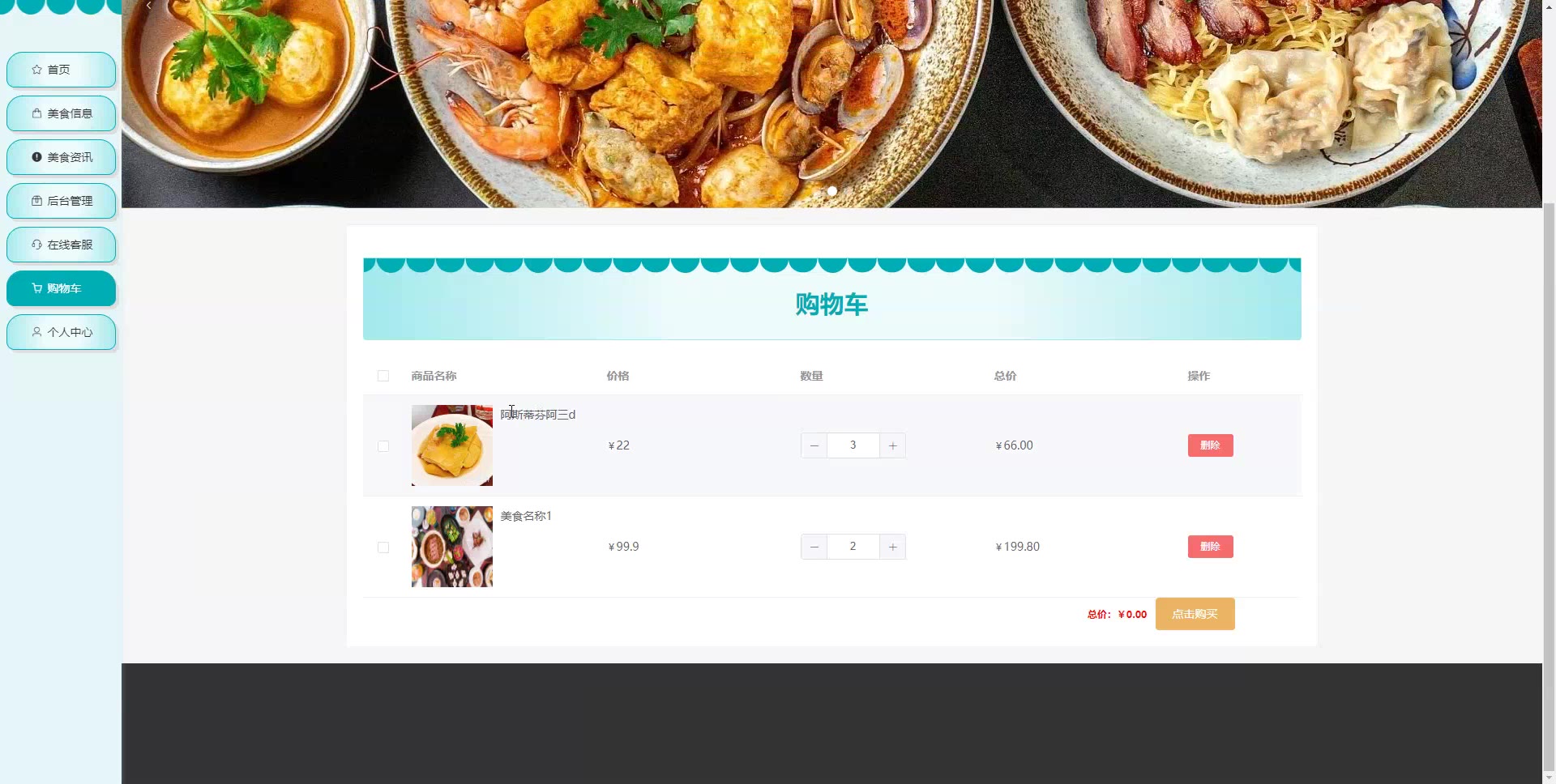Tap 点击购买 to buy
The width and height of the screenshot is (1556, 784).
[1195, 614]
